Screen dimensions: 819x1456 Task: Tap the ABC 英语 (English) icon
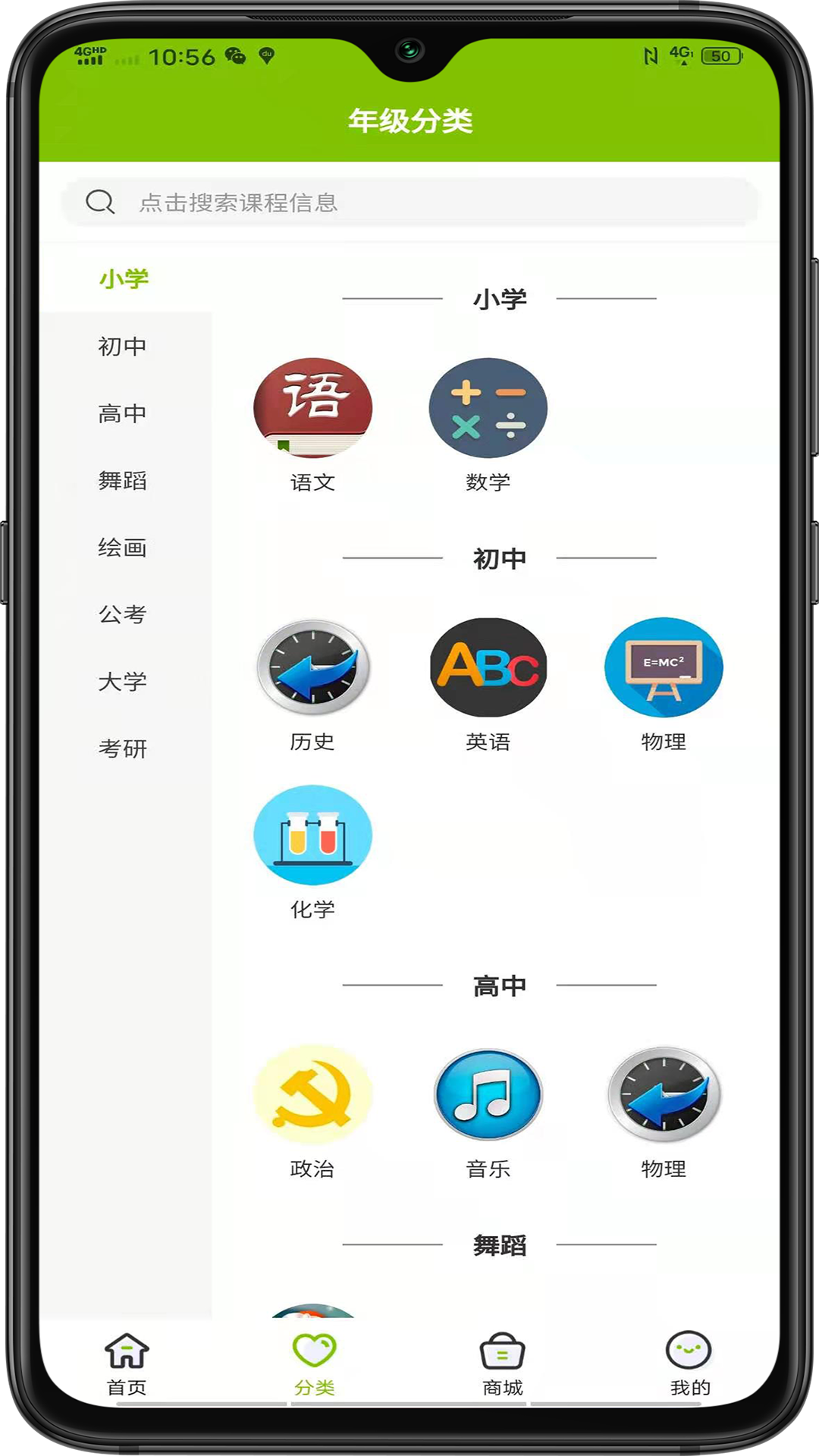tap(488, 668)
